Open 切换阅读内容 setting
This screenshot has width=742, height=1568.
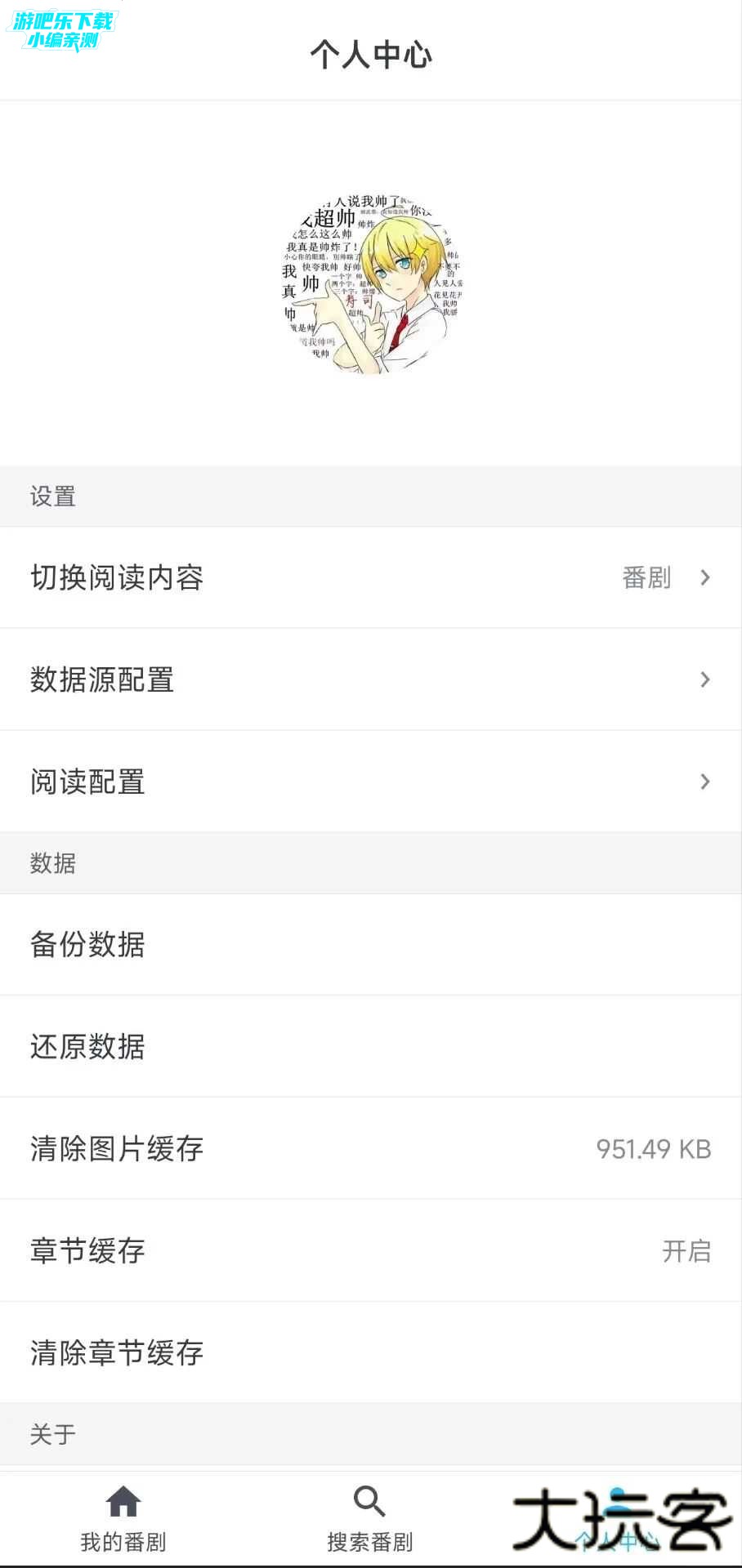370,577
